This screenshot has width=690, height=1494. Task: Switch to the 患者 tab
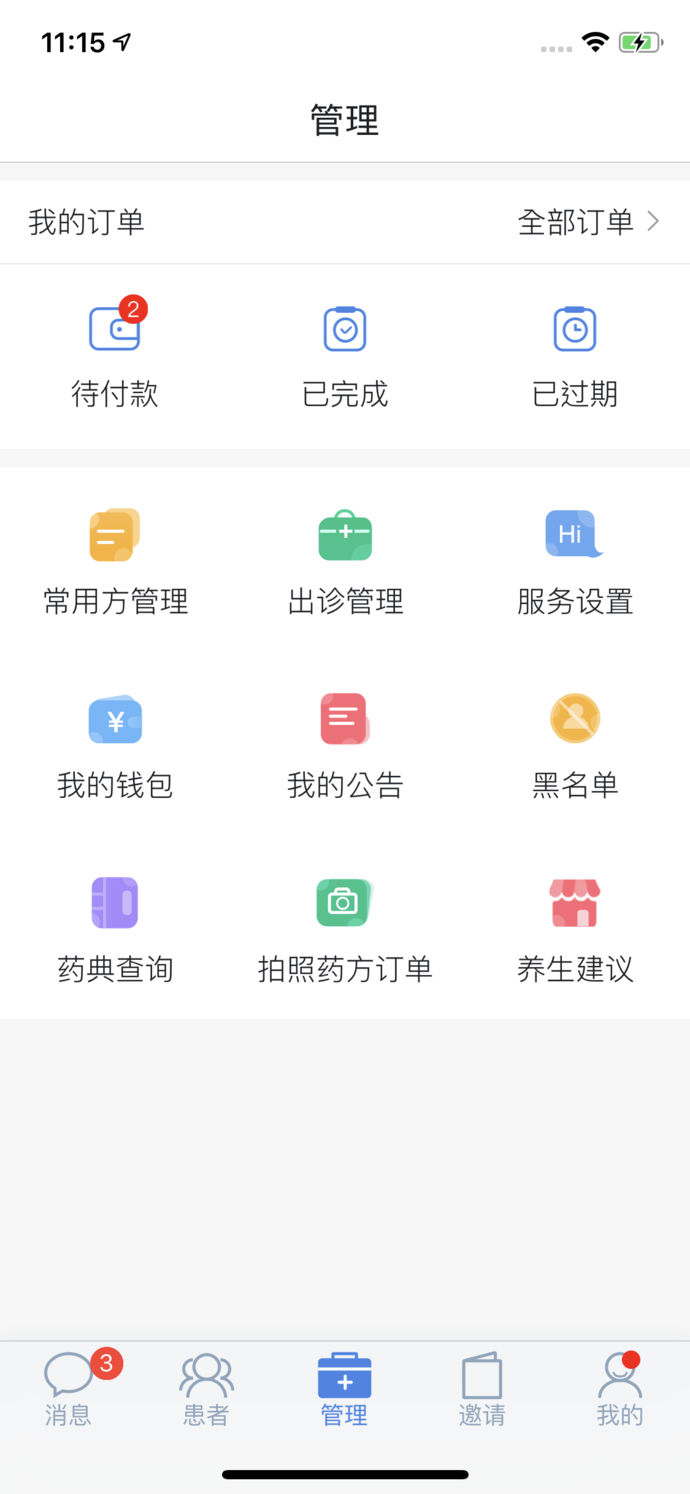[206, 1390]
